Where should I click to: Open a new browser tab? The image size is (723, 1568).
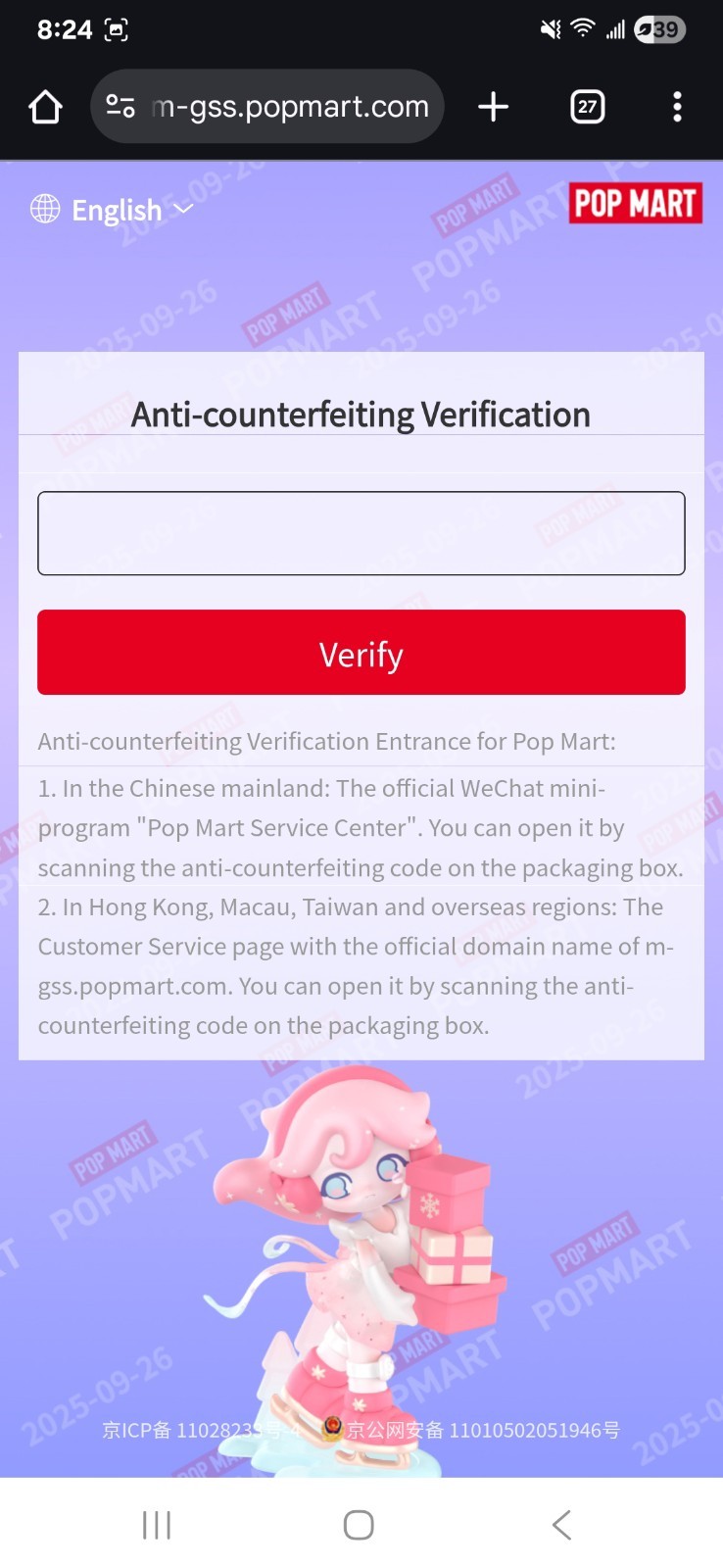point(494,107)
